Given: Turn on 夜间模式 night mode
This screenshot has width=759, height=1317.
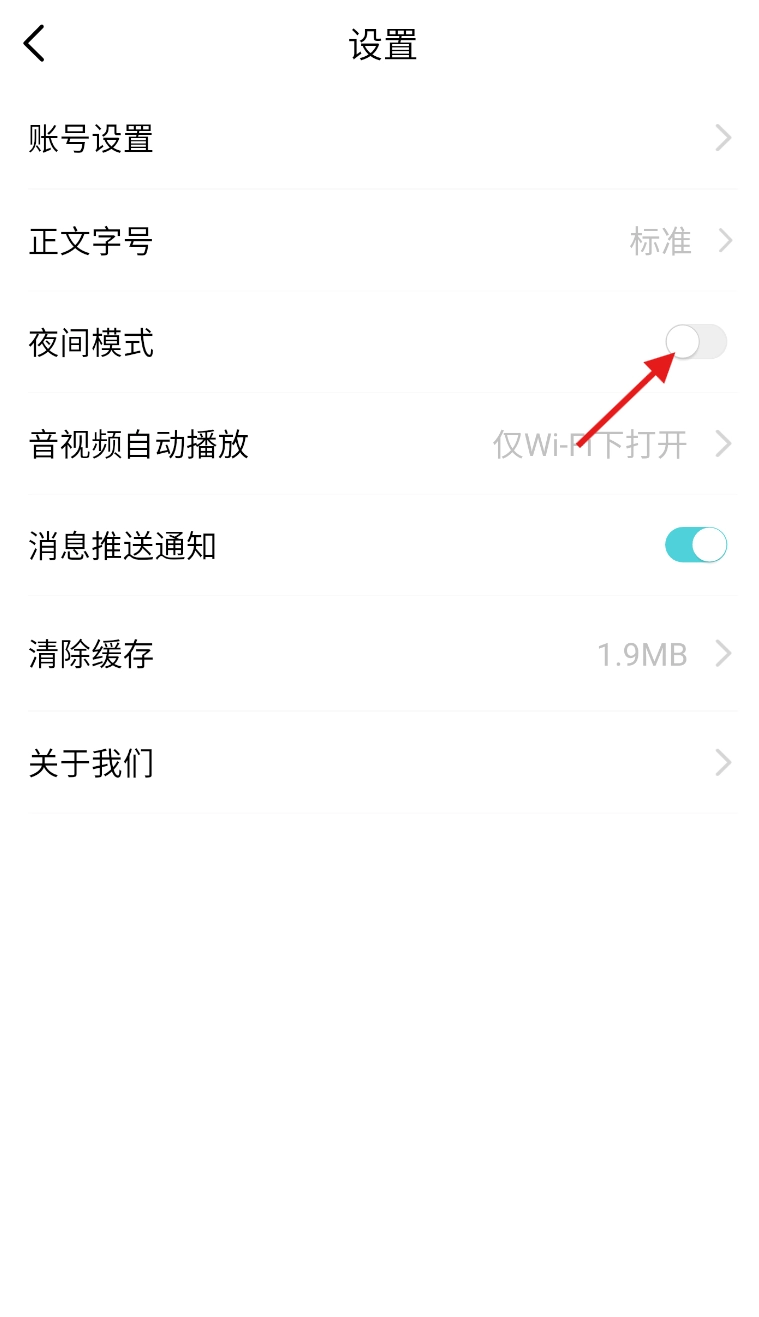Looking at the screenshot, I should click(x=695, y=342).
